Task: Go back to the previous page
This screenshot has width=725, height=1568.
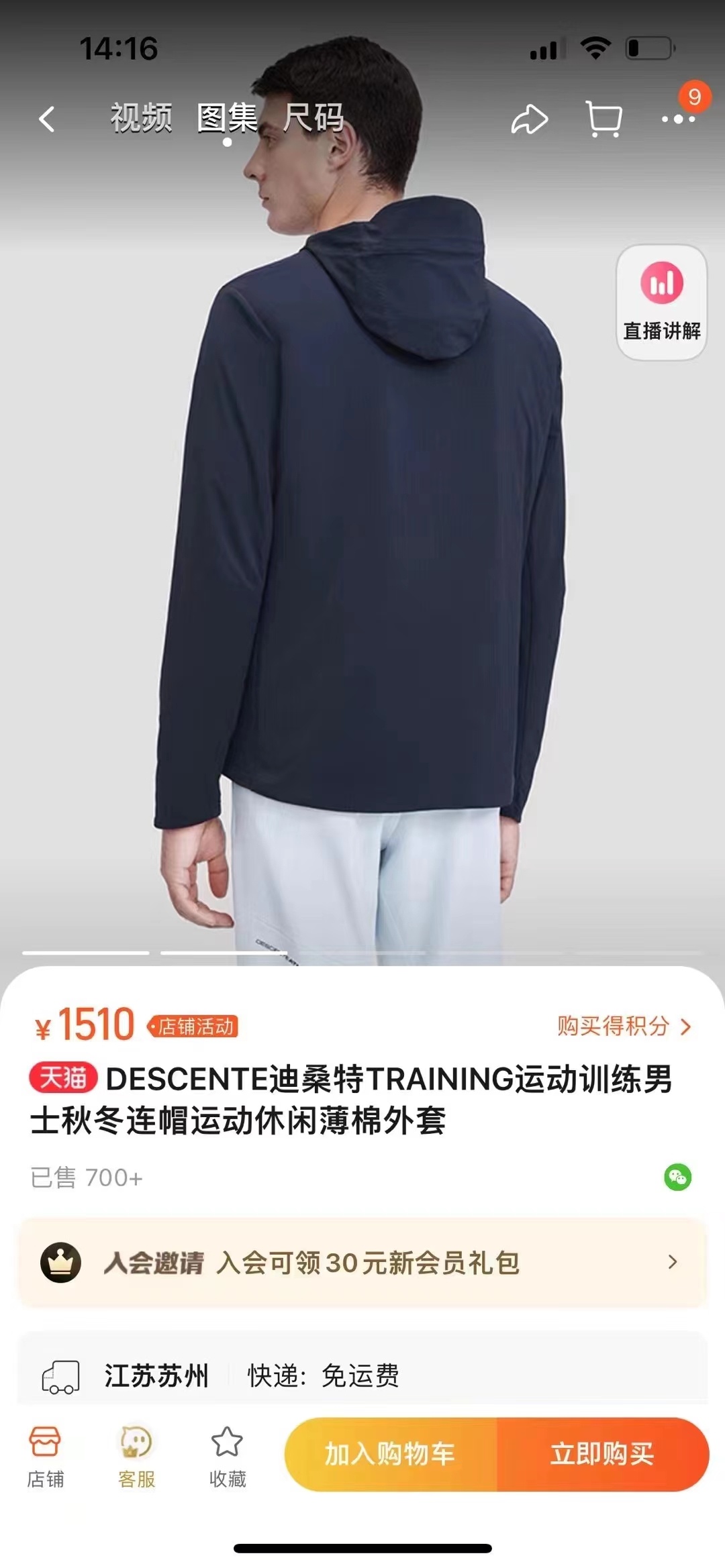Action: pyautogui.click(x=47, y=119)
